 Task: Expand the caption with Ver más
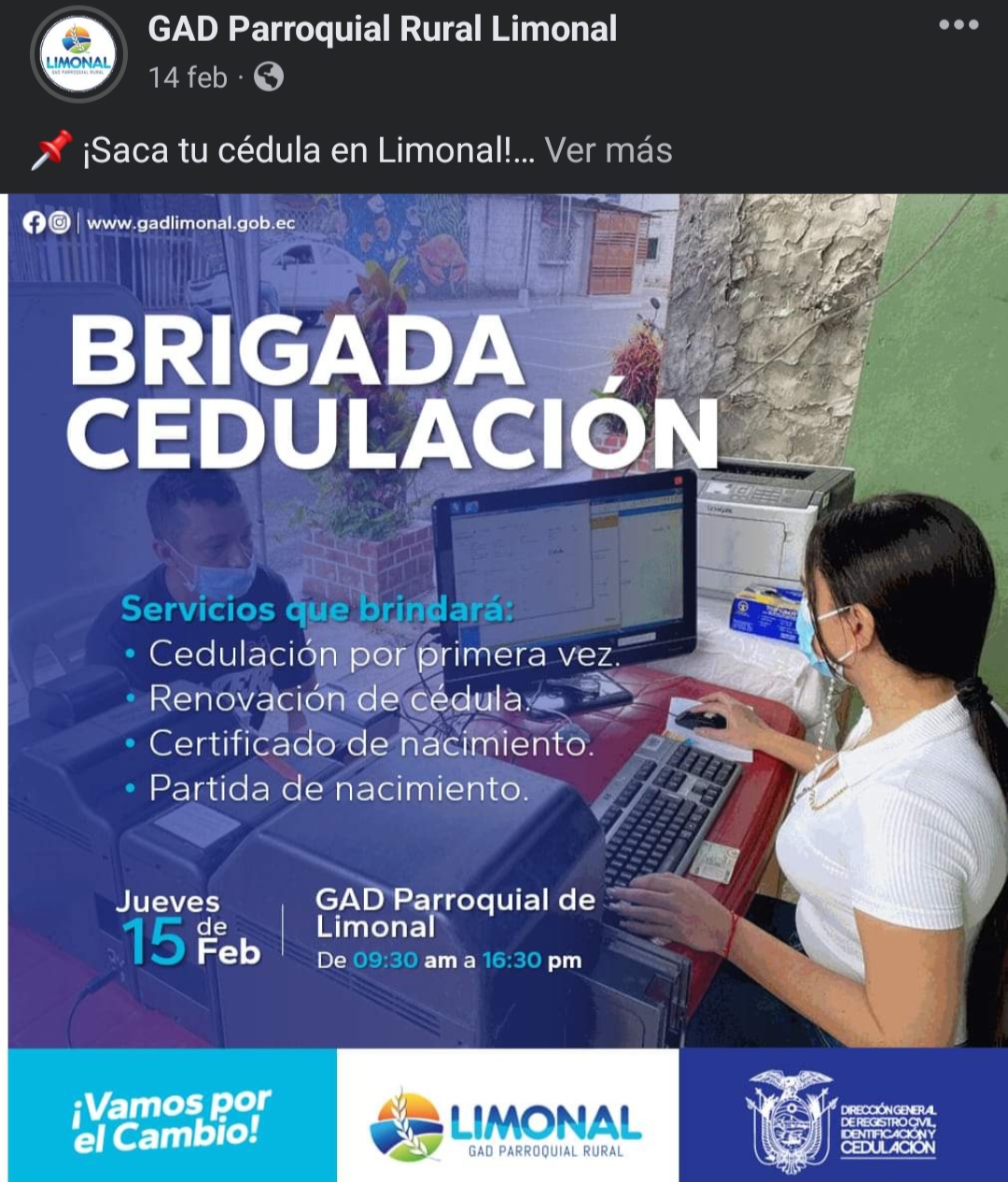pyautogui.click(x=609, y=150)
